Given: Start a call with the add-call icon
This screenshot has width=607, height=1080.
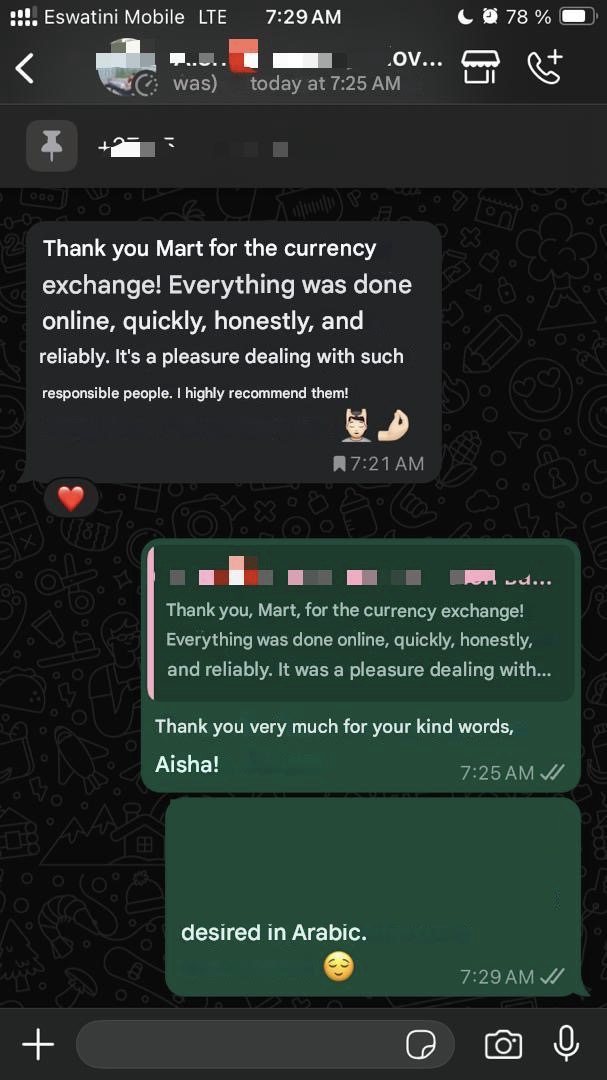Looking at the screenshot, I should coord(545,66).
